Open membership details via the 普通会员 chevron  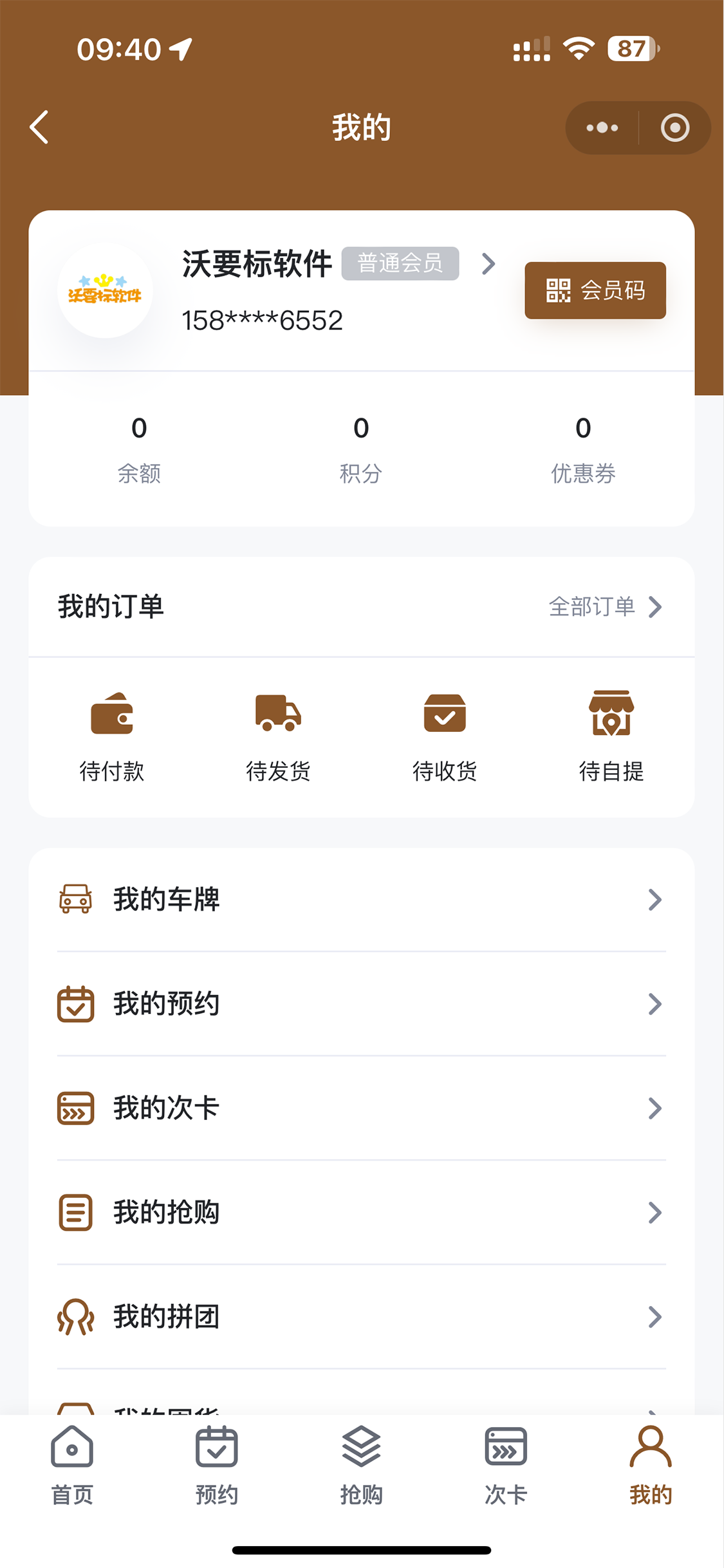point(488,263)
